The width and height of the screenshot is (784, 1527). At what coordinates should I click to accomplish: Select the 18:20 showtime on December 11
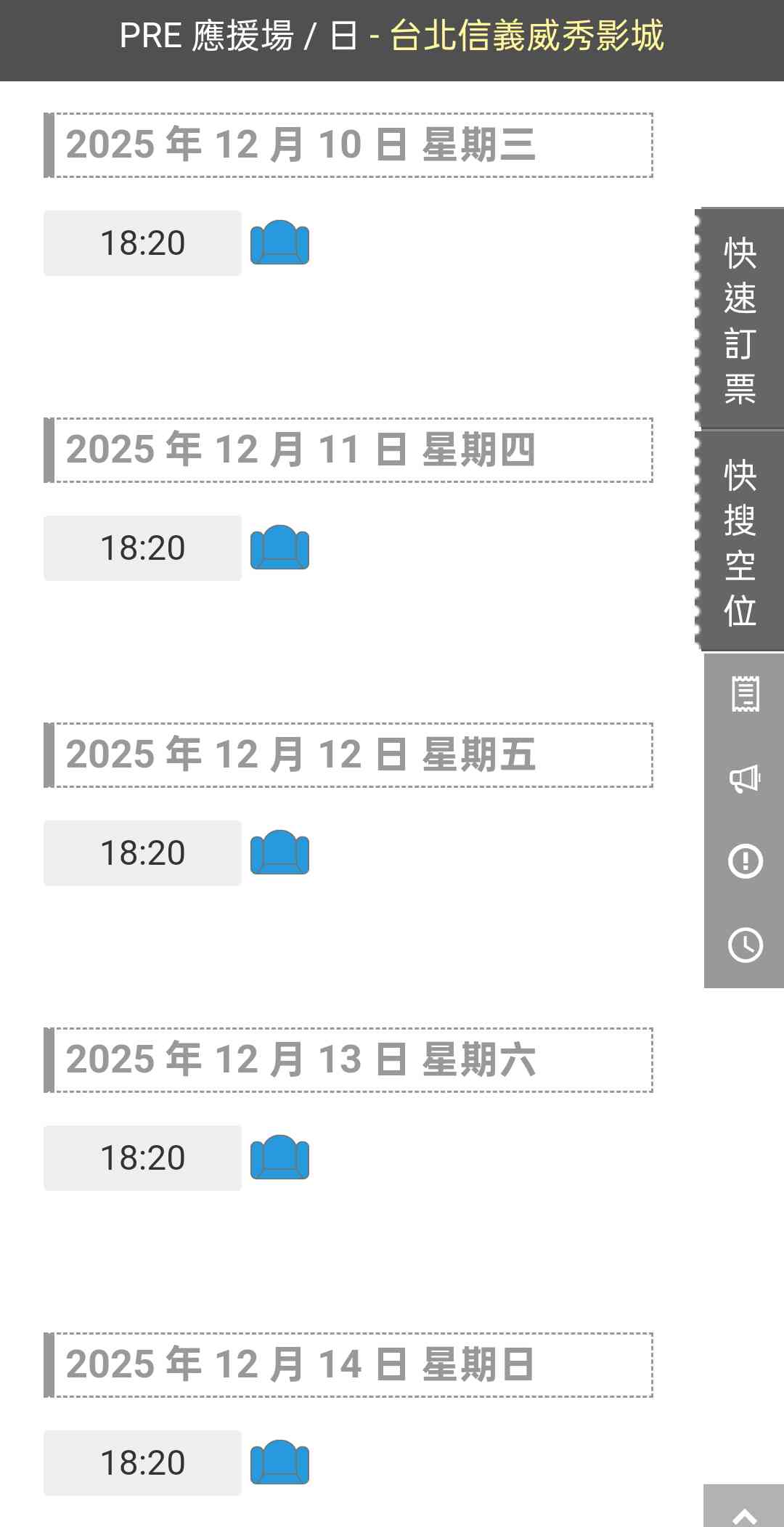pyautogui.click(x=142, y=548)
